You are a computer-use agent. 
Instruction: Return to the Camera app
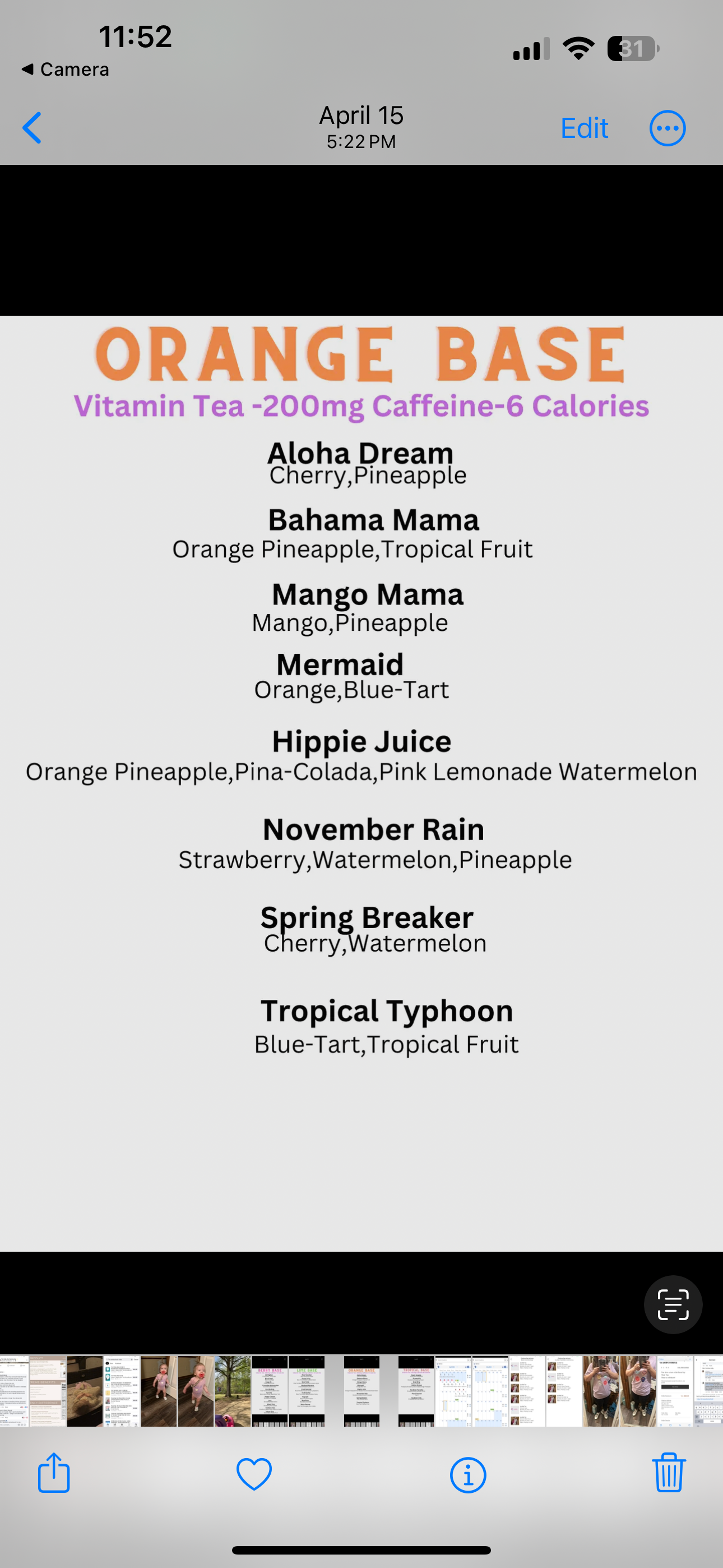(x=65, y=70)
